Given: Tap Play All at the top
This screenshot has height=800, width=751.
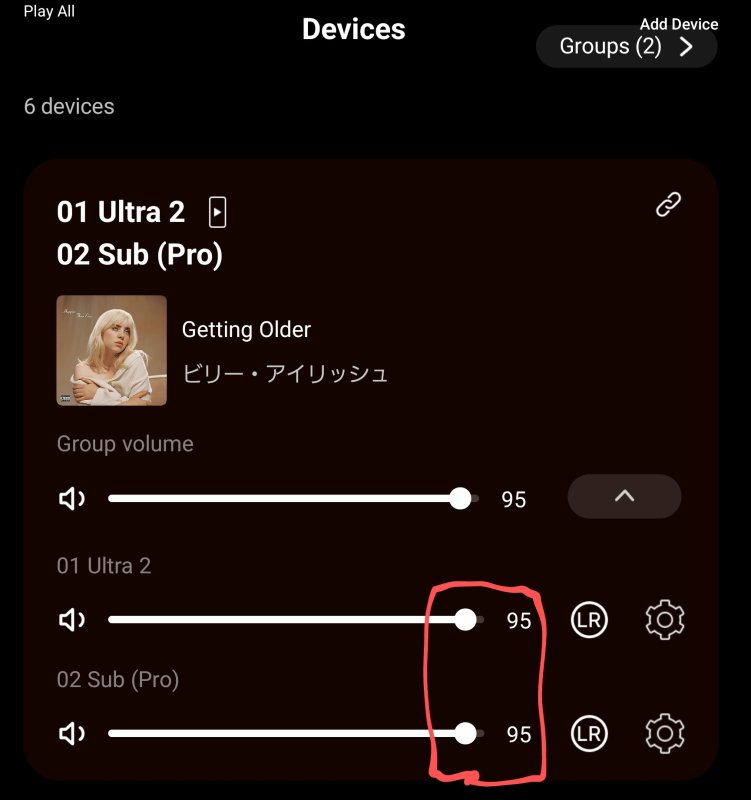Looking at the screenshot, I should coord(49,12).
